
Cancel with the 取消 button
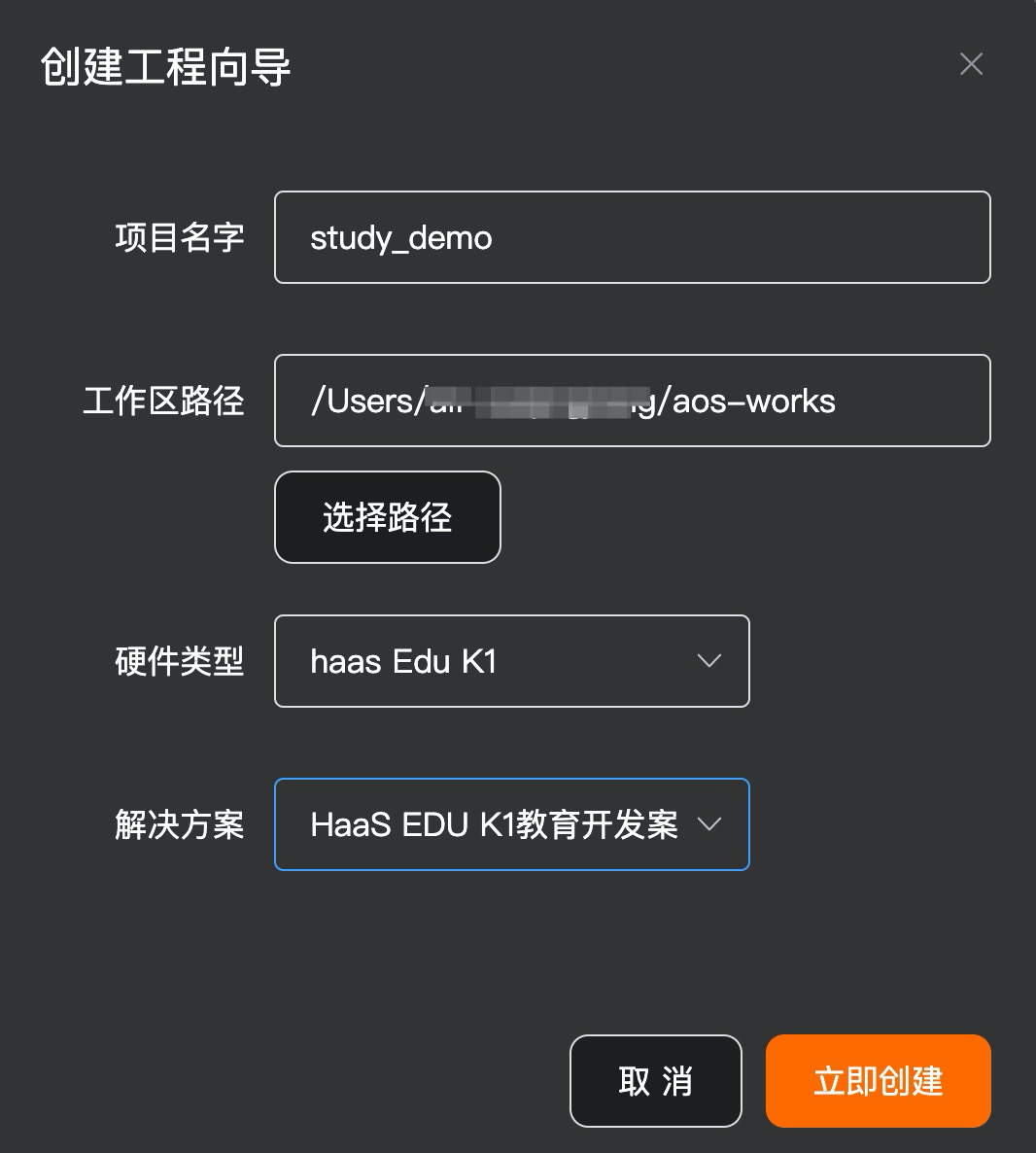click(x=656, y=1081)
